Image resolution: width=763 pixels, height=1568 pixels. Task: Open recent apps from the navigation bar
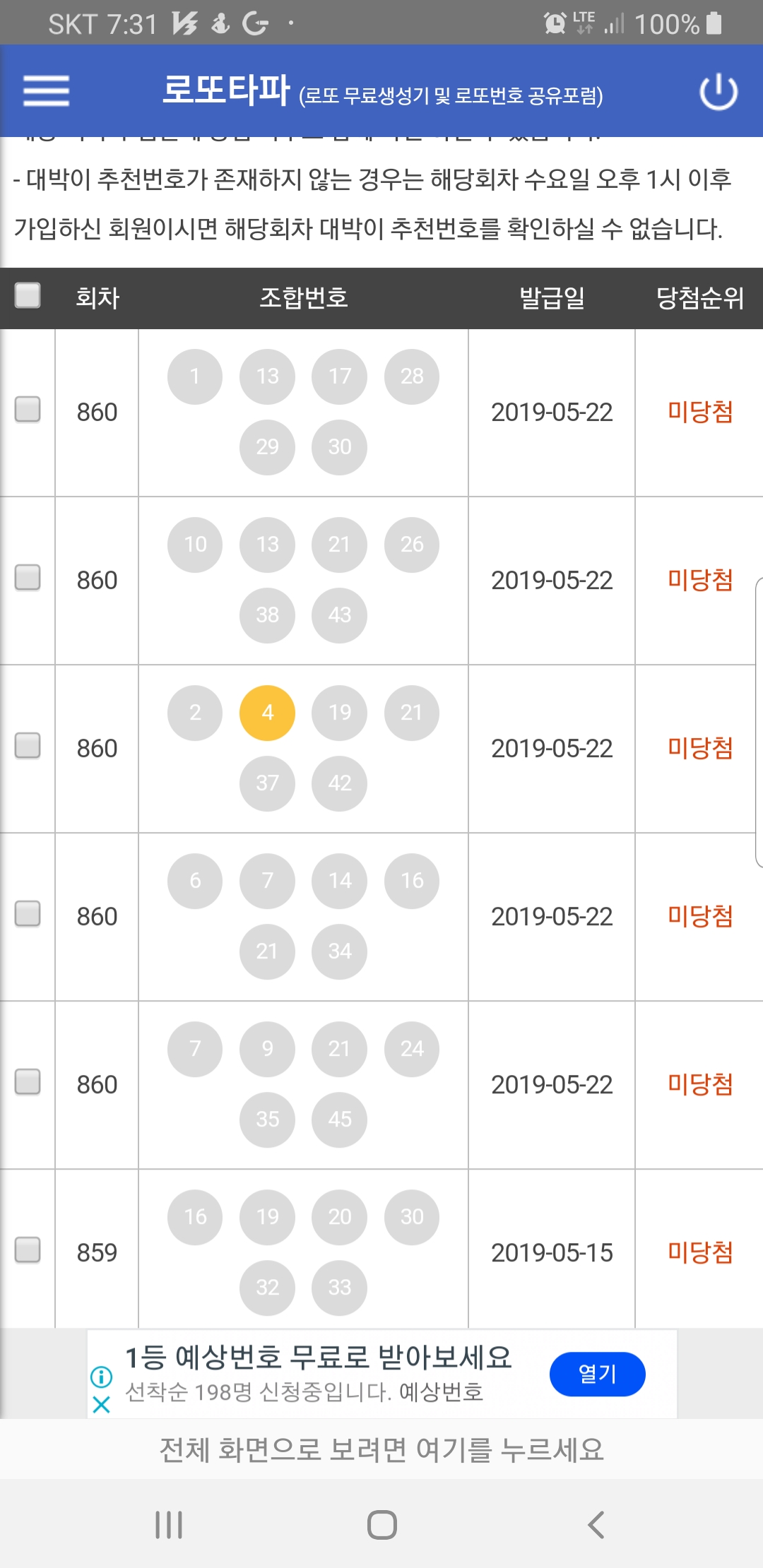point(169,1525)
